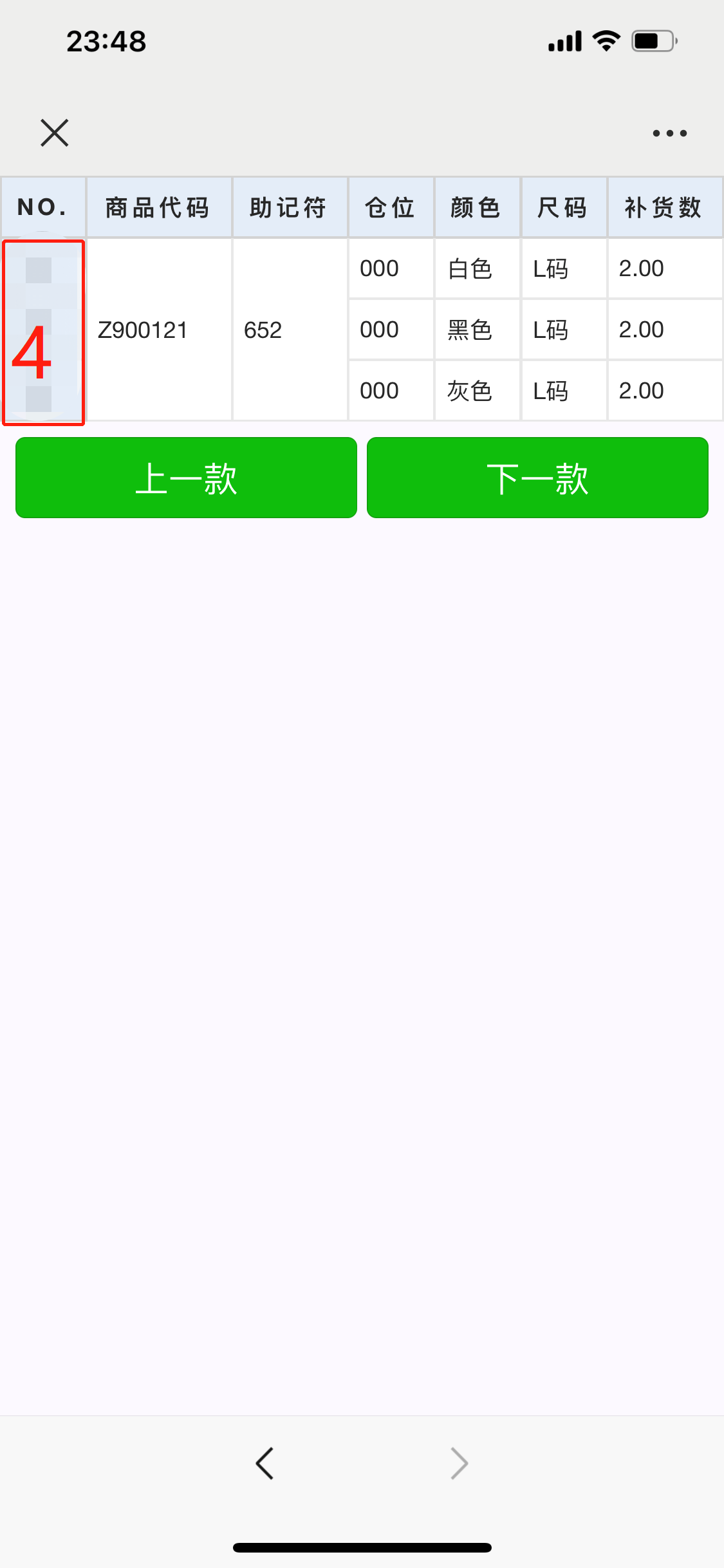724x1568 pixels.
Task: Open the three-dot more menu
Action: point(669,133)
